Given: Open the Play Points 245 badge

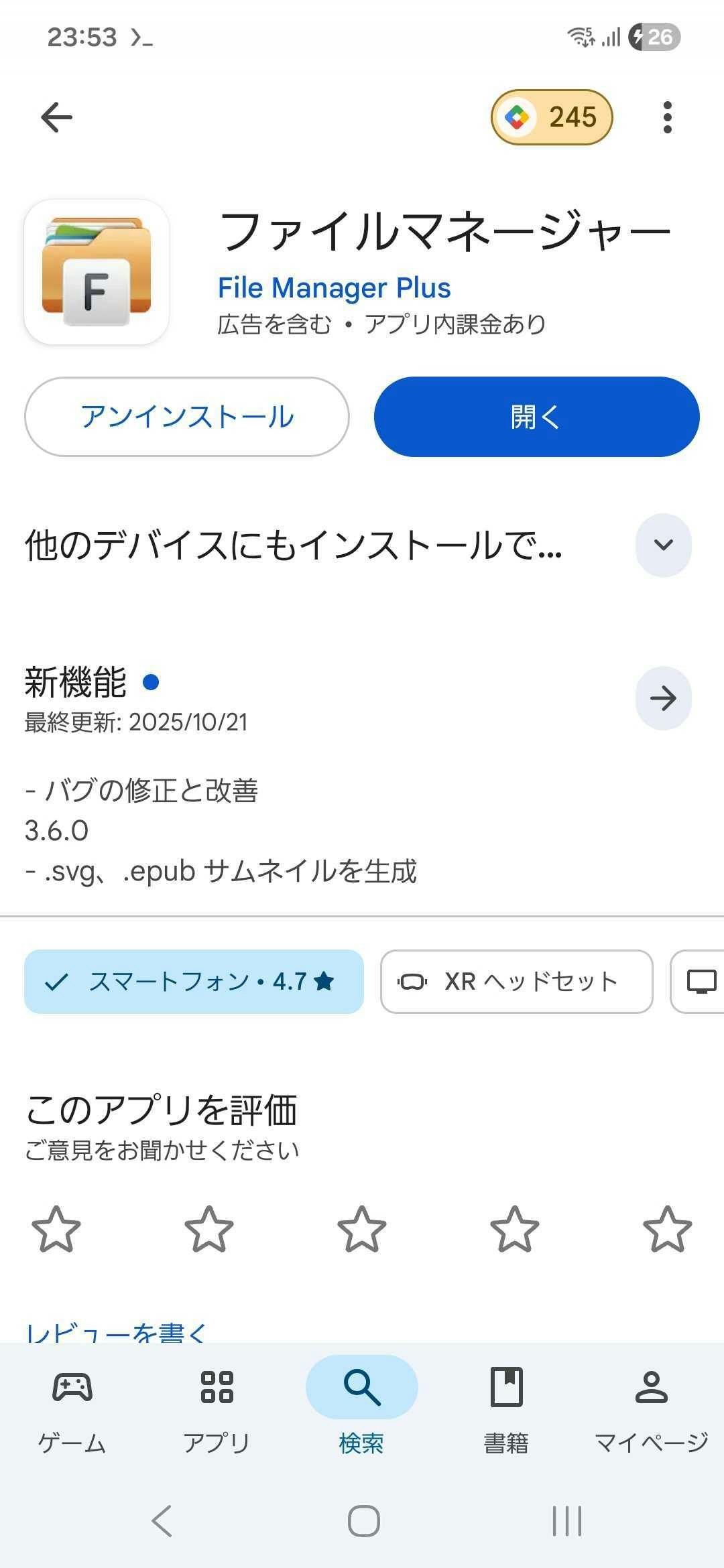Looking at the screenshot, I should pos(552,117).
